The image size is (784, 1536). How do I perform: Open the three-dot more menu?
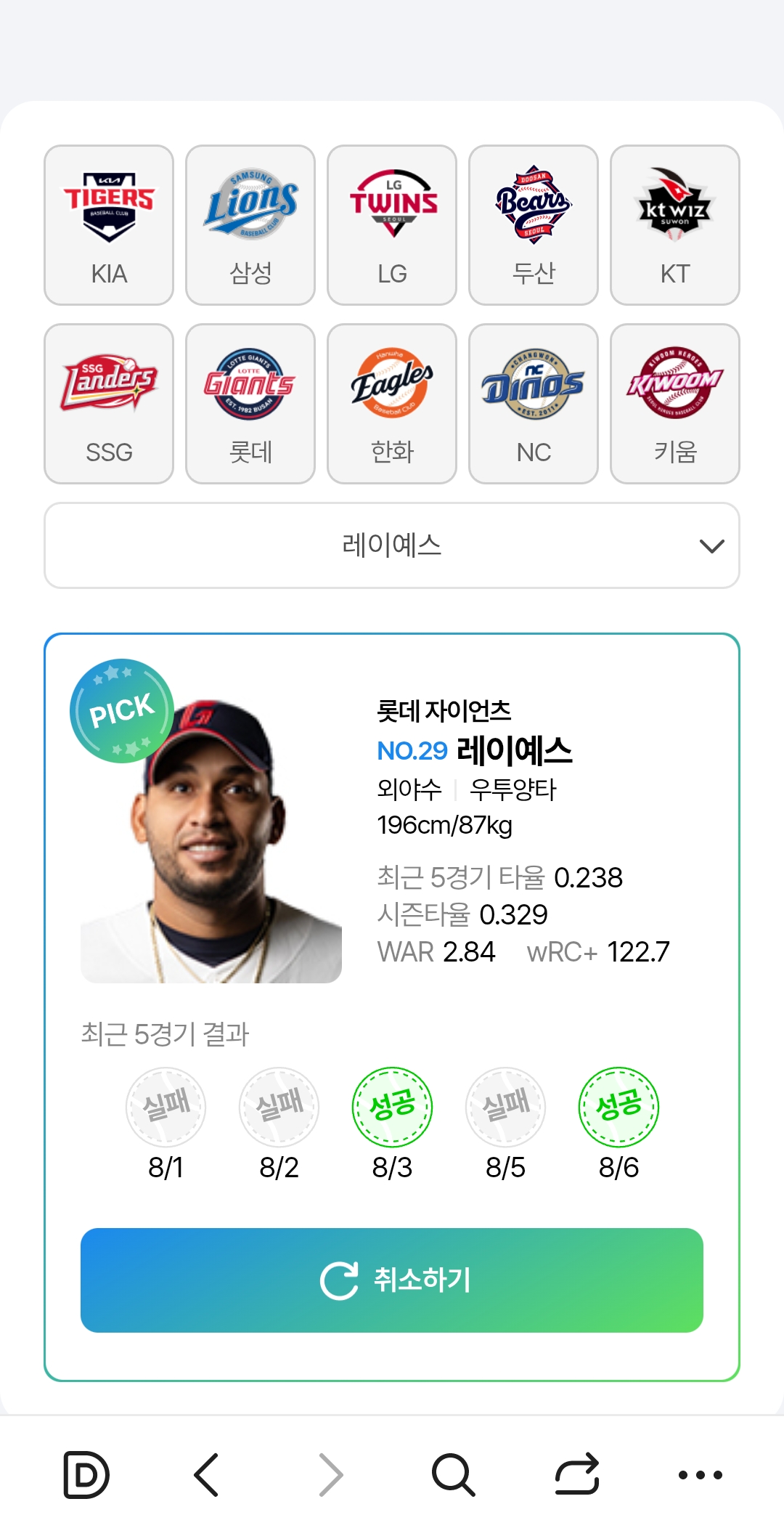[701, 1475]
